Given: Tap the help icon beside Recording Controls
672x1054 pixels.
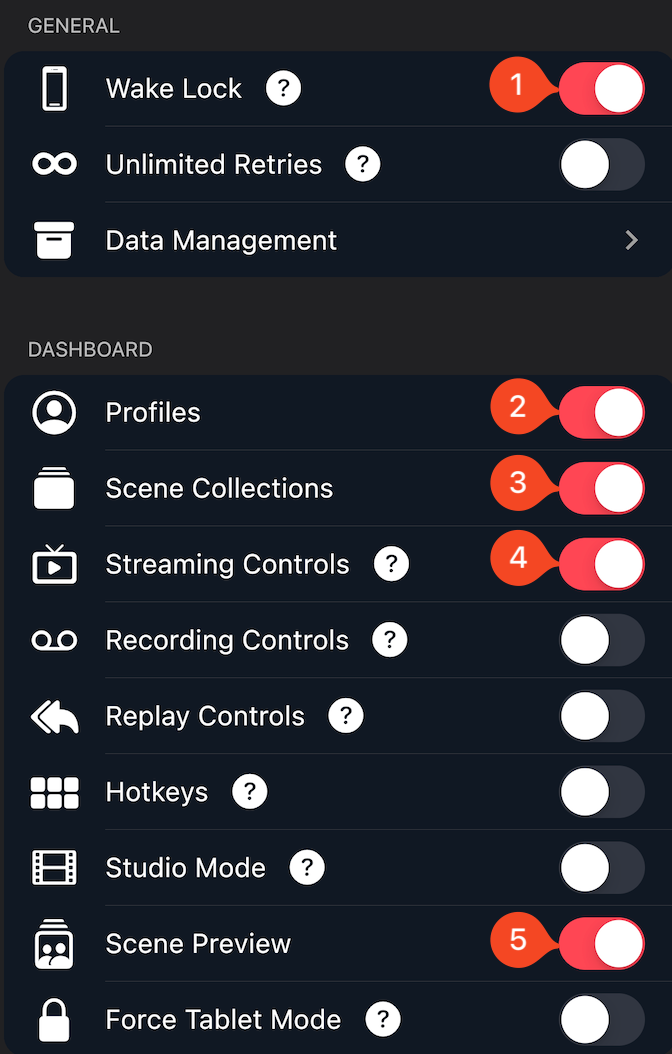Looking at the screenshot, I should (390, 640).
